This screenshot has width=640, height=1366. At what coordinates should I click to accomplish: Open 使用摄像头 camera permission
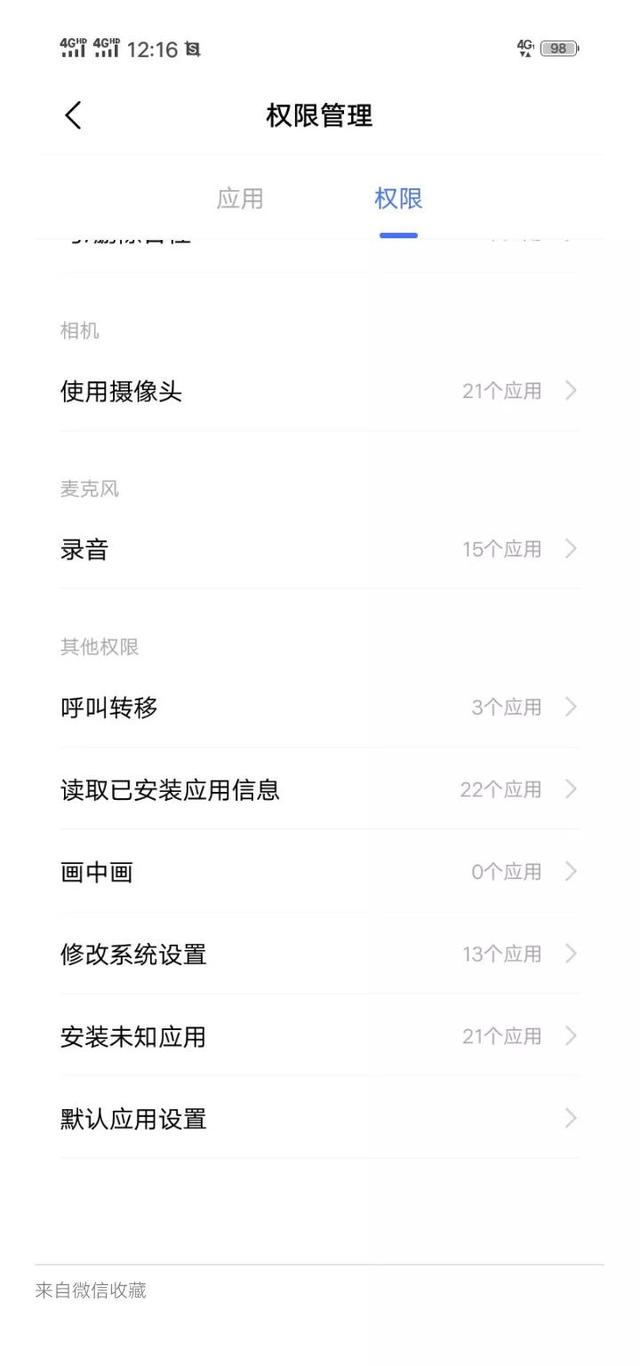[319, 391]
